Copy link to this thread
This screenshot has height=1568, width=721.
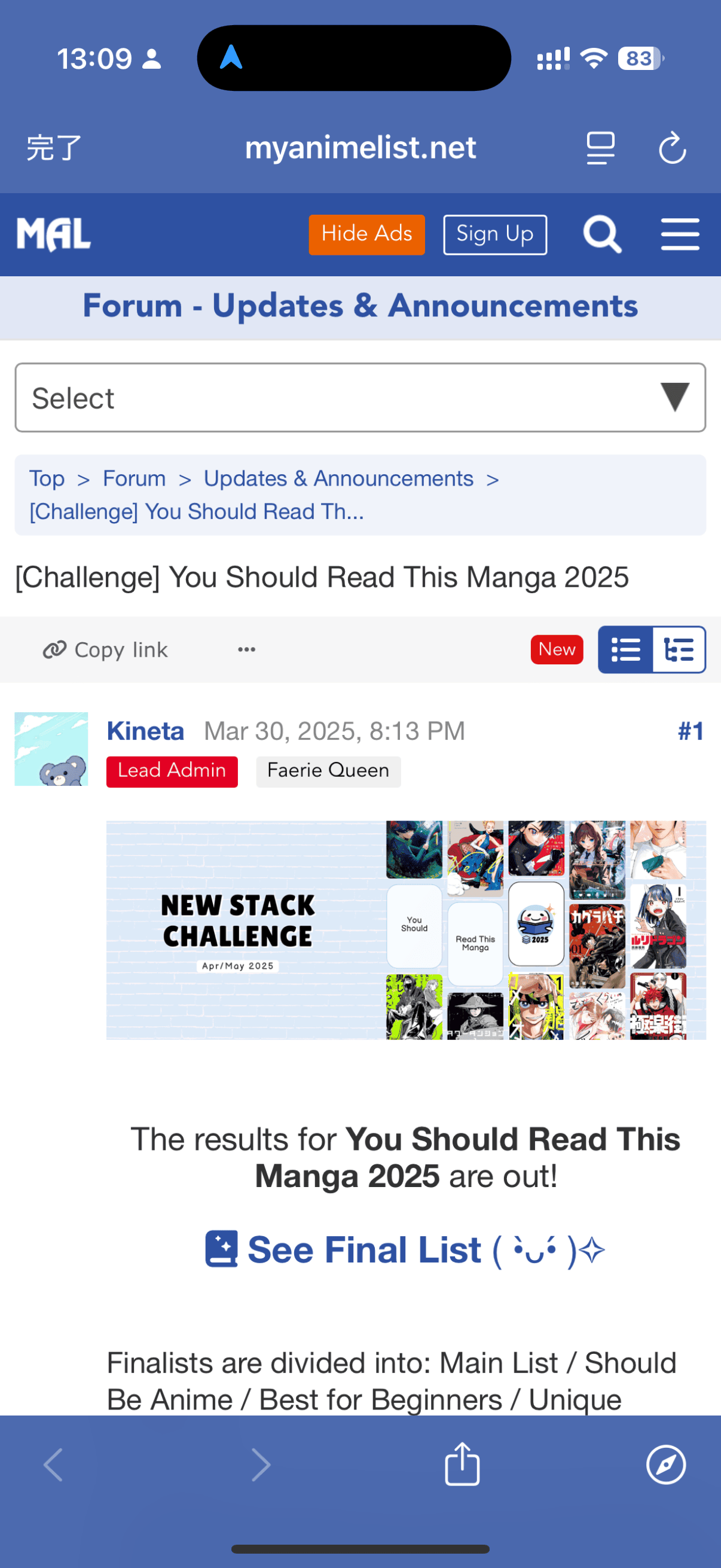click(x=106, y=650)
